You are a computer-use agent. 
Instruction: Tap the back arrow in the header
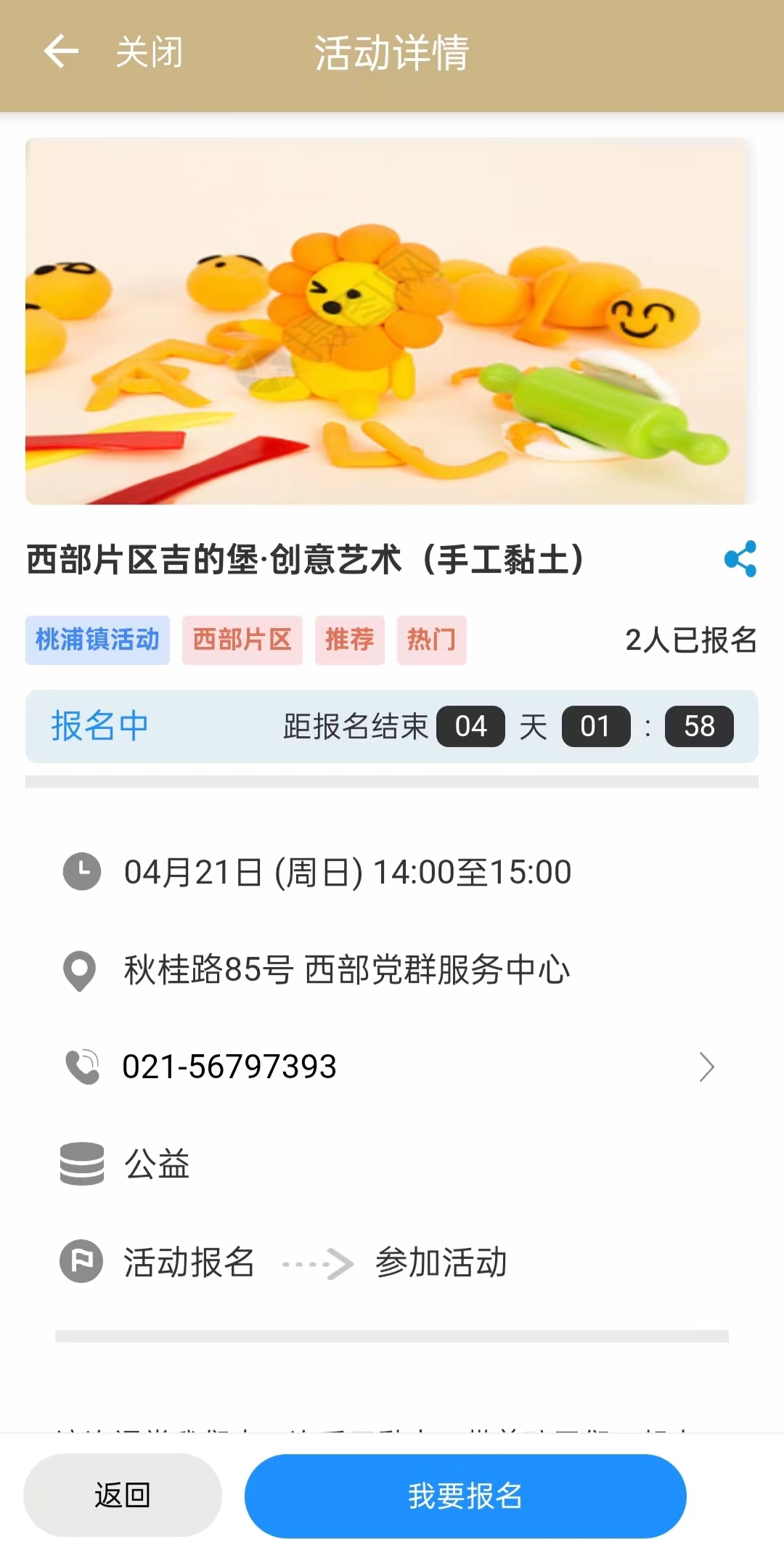tap(61, 52)
